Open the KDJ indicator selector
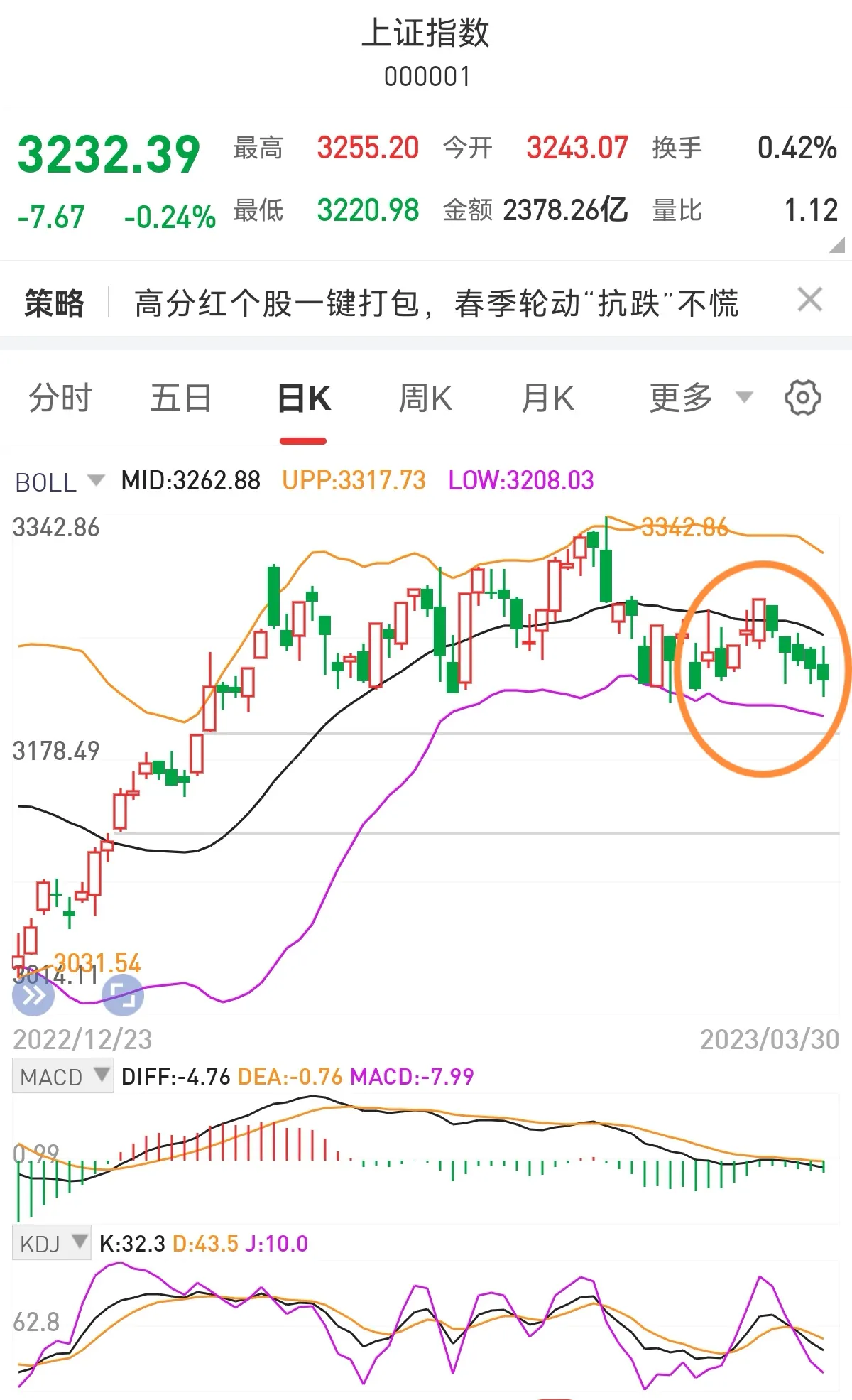852x1400 pixels. [52, 1244]
